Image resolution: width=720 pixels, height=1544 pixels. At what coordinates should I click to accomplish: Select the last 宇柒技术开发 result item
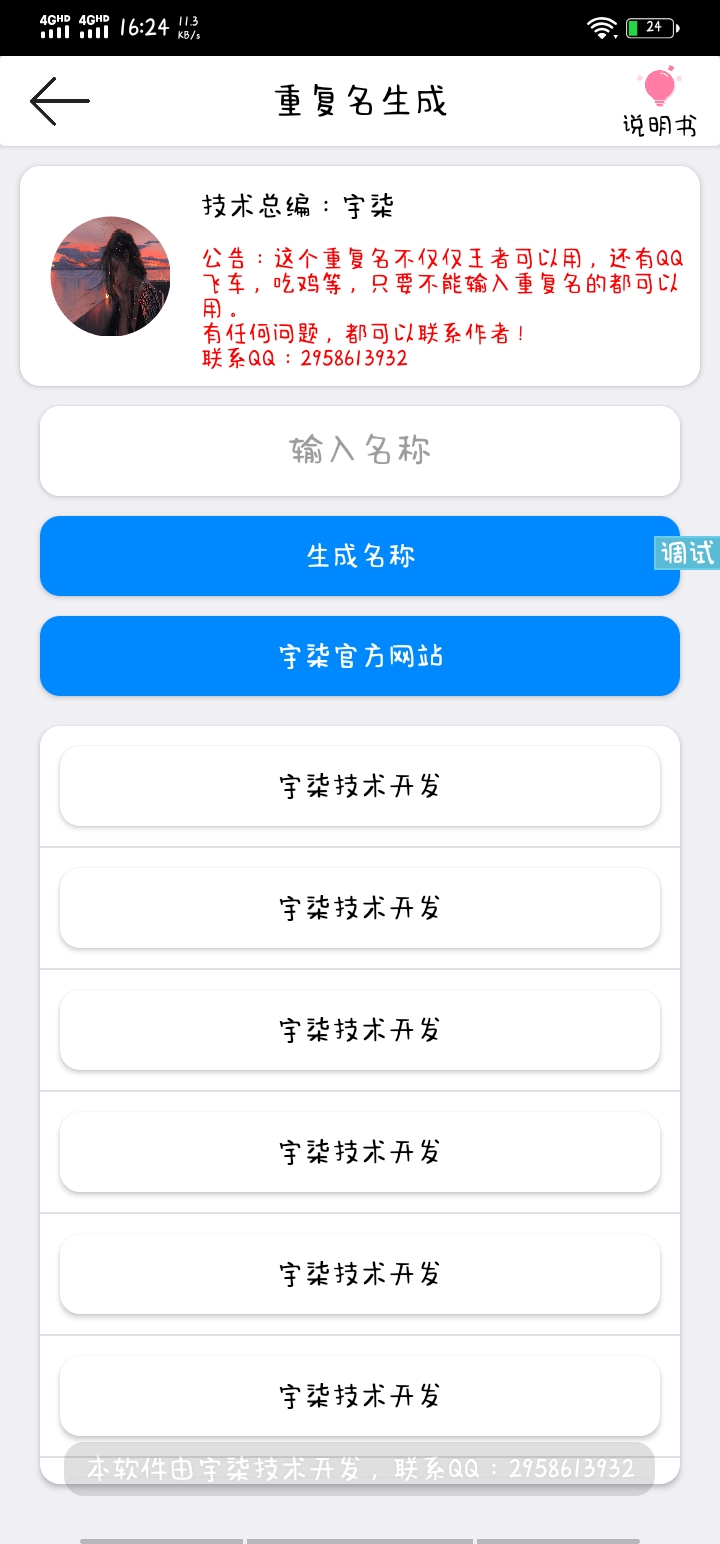359,1396
